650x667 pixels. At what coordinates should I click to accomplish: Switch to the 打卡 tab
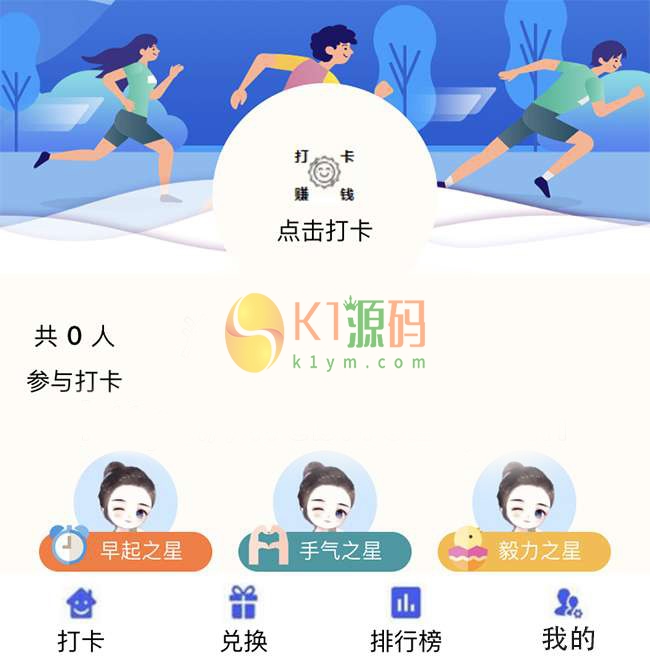point(80,620)
